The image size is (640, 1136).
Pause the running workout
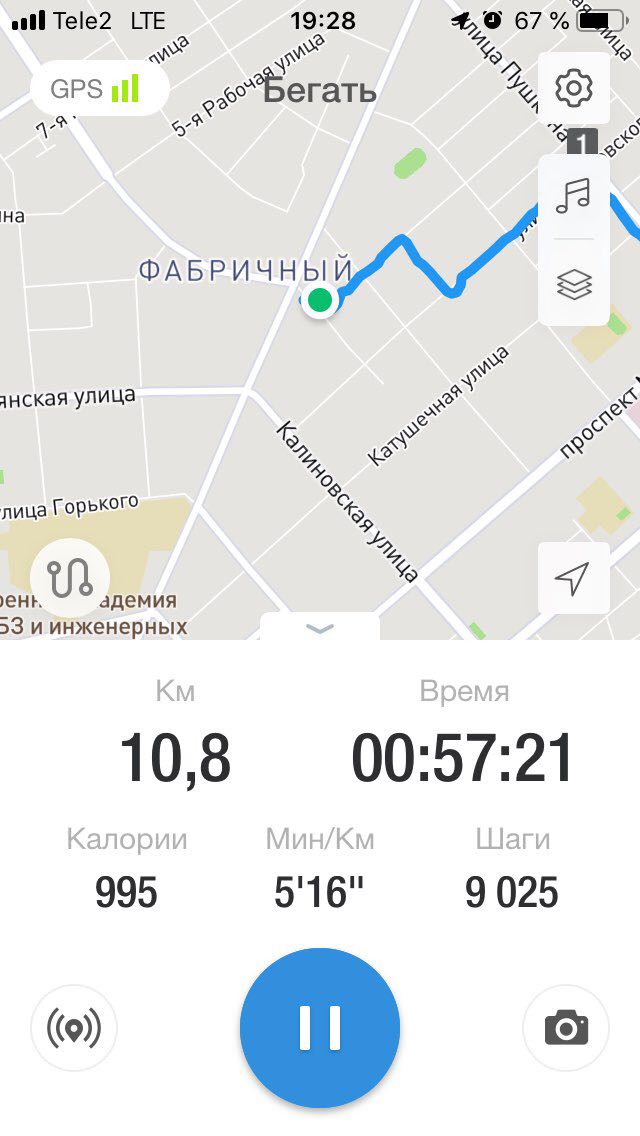click(x=320, y=1027)
